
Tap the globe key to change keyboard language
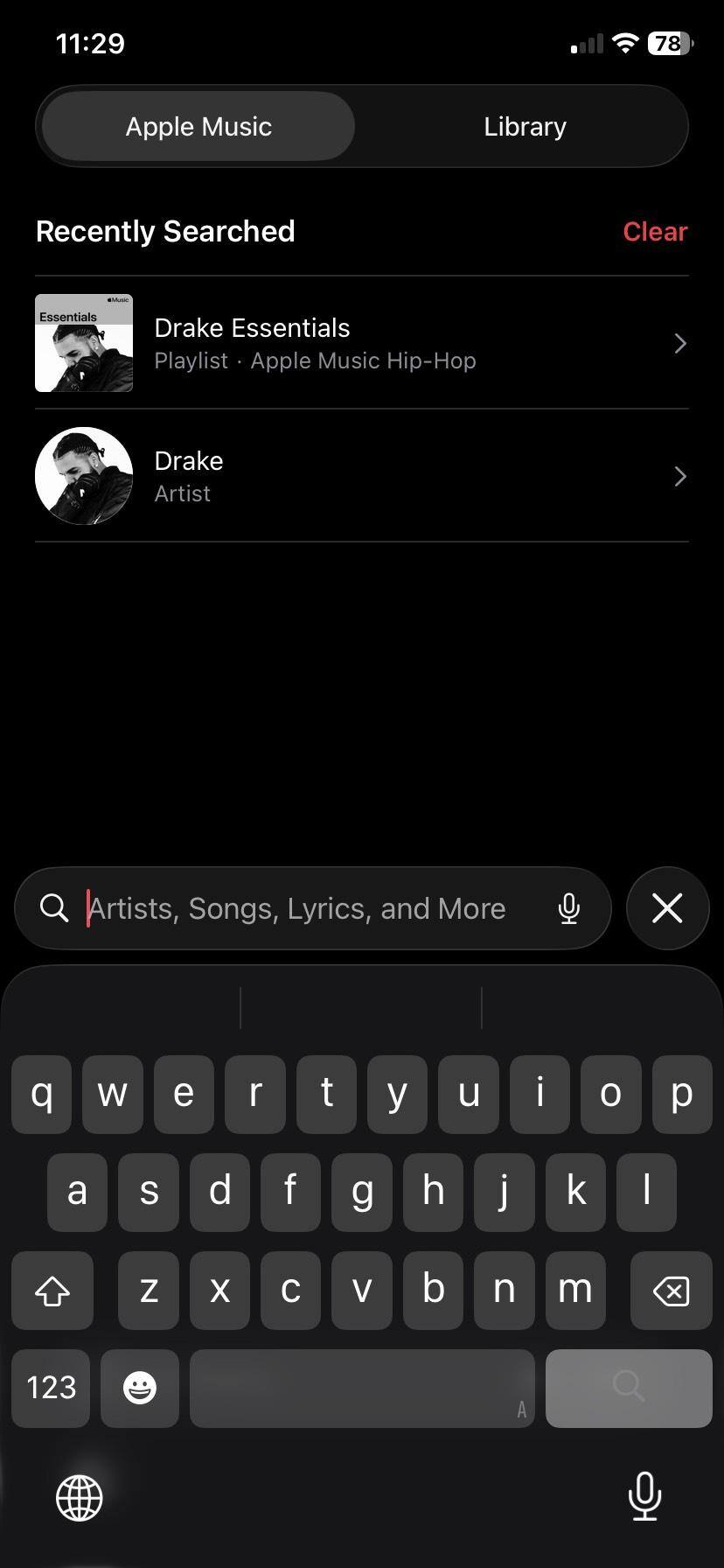point(80,1497)
